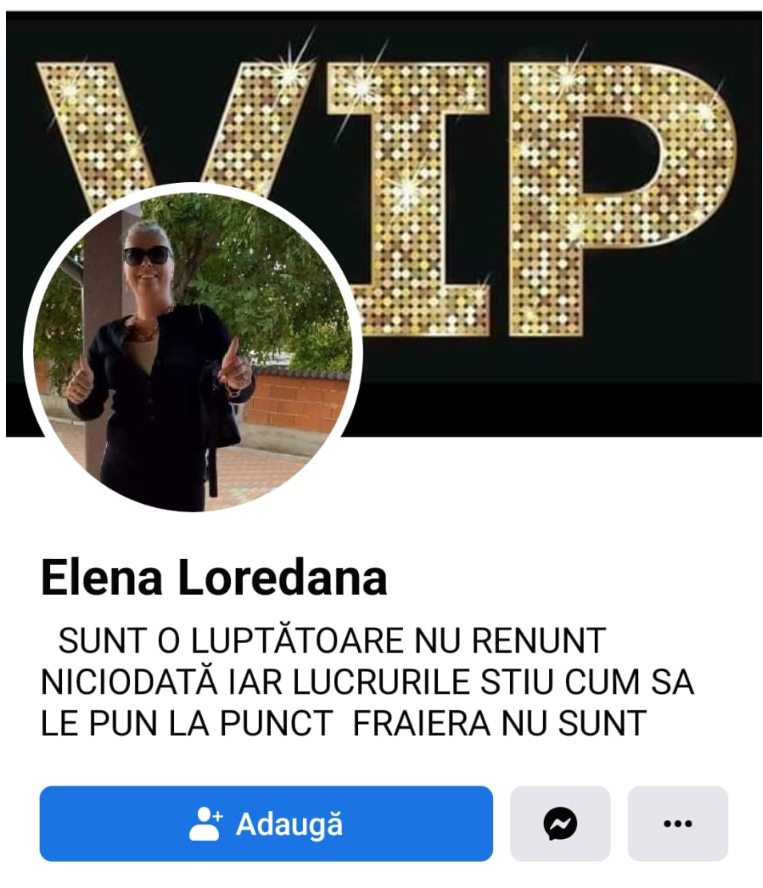Open the three-dot more options menu
This screenshot has height=888, width=763.
(678, 824)
